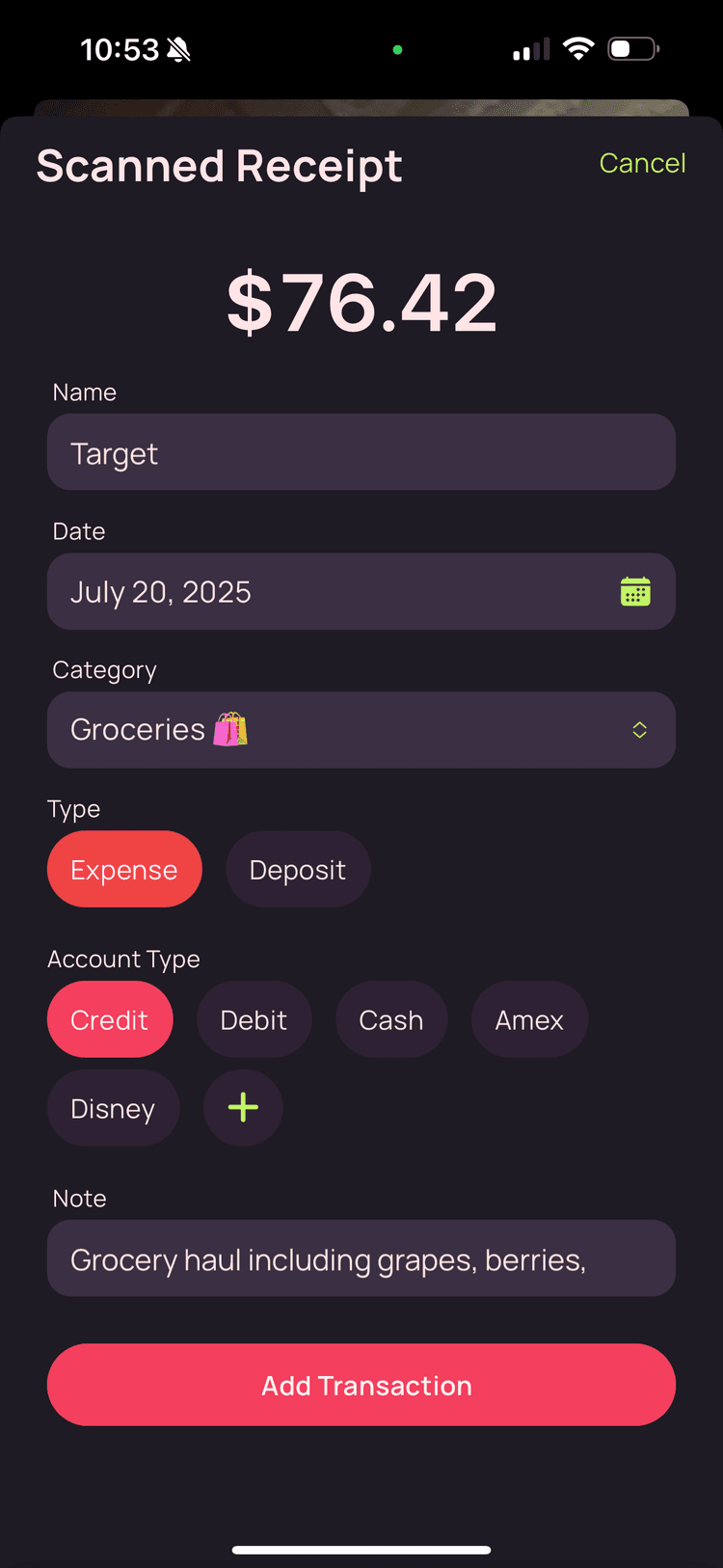This screenshot has height=1568, width=723.
Task: Tap the muted notifications bell icon
Action: [x=176, y=48]
